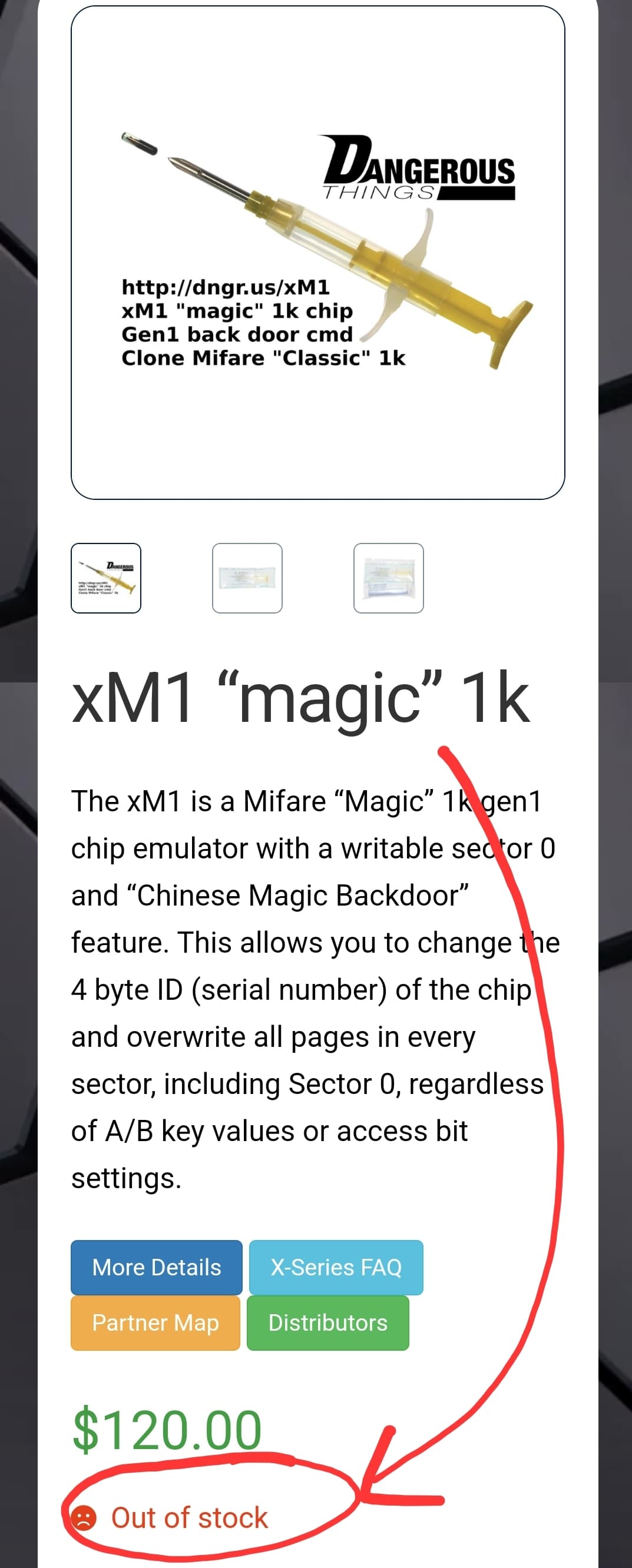View the Distributors list
The height and width of the screenshot is (1568, 632).
click(327, 1323)
